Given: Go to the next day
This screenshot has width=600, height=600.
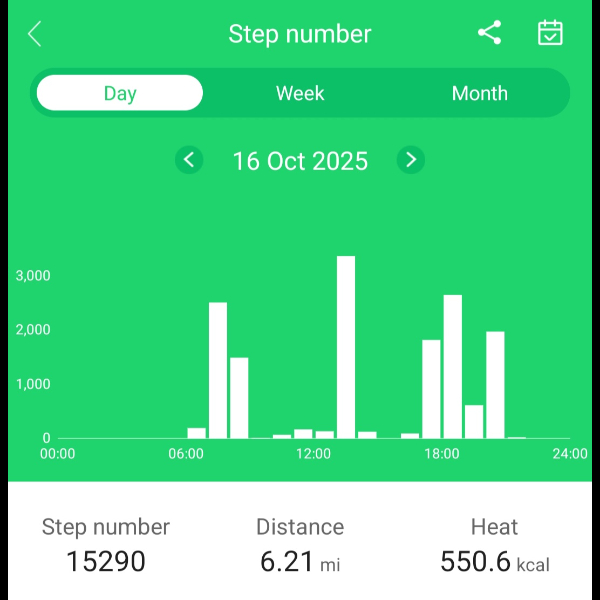Looking at the screenshot, I should pyautogui.click(x=410, y=160).
